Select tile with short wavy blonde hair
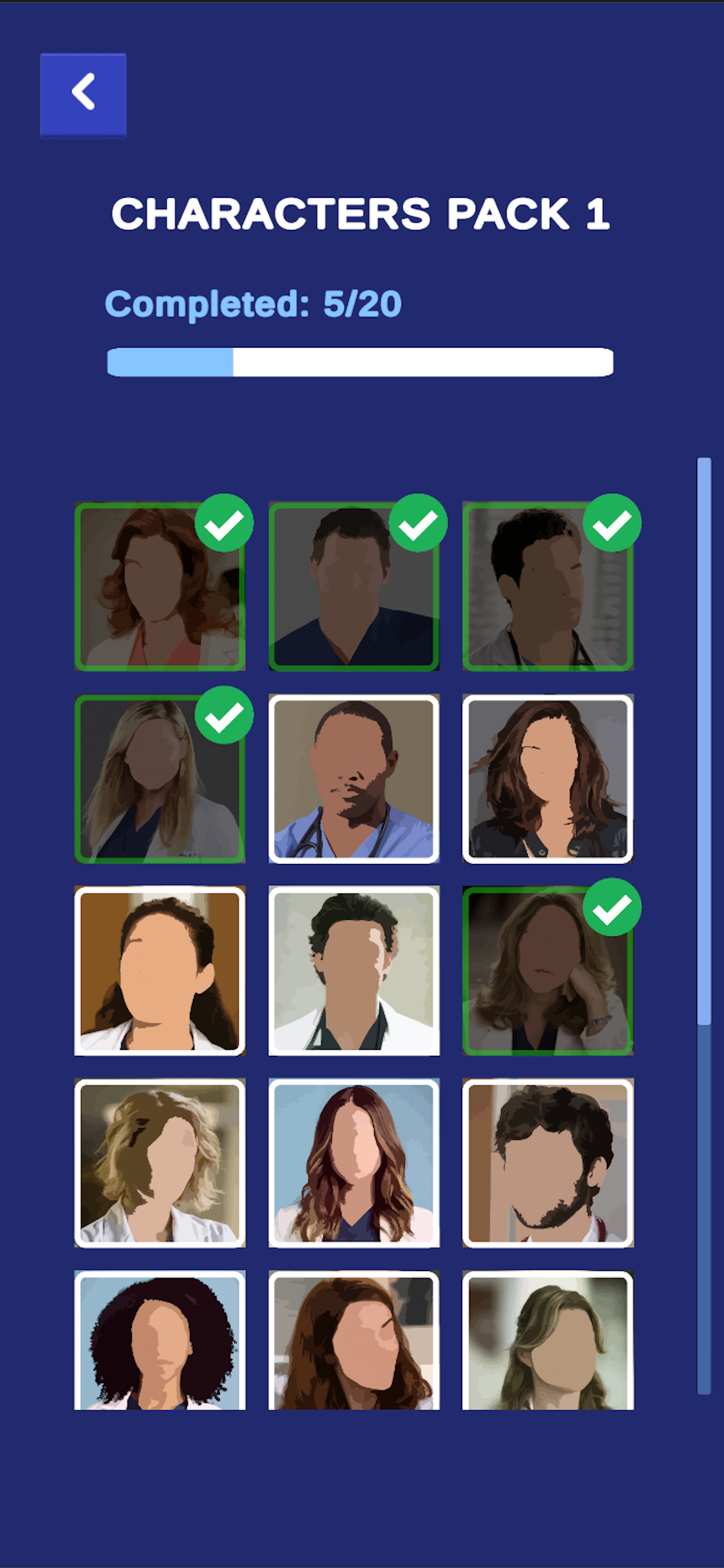 point(159,1163)
